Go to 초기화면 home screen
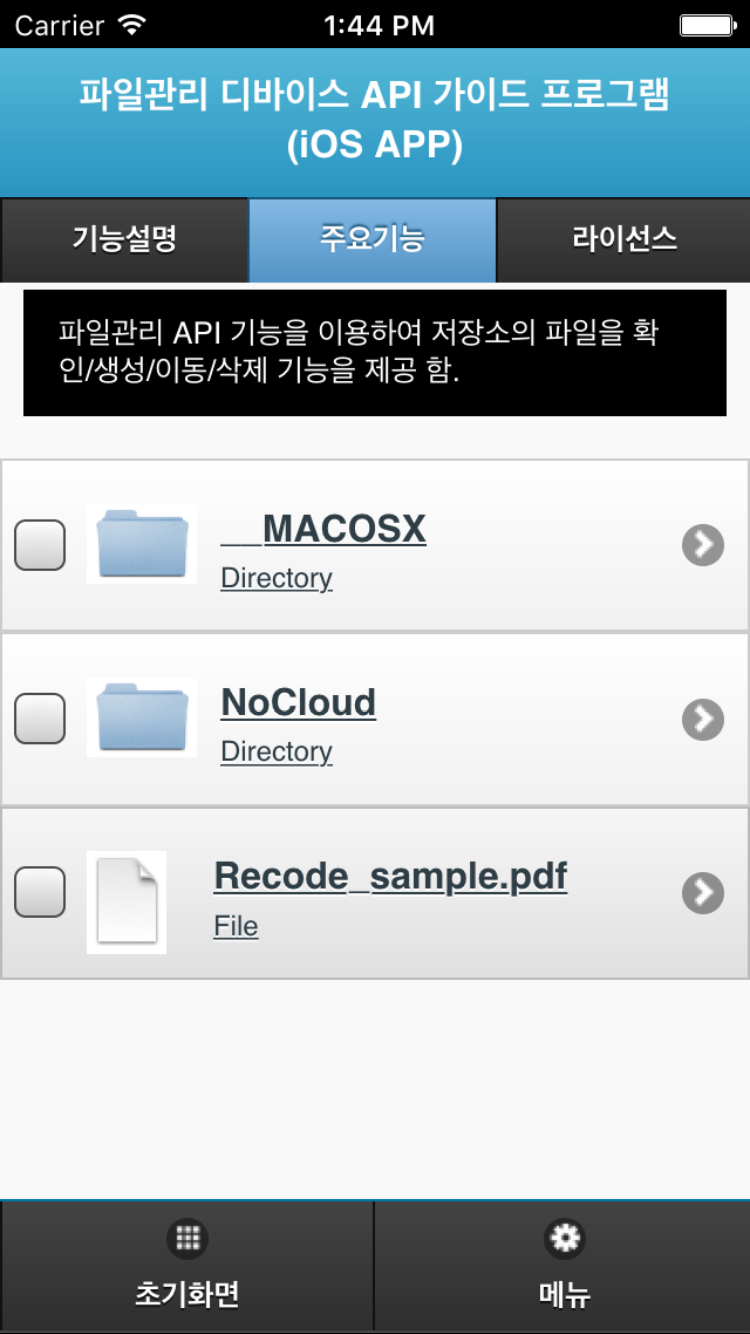 click(187, 1266)
